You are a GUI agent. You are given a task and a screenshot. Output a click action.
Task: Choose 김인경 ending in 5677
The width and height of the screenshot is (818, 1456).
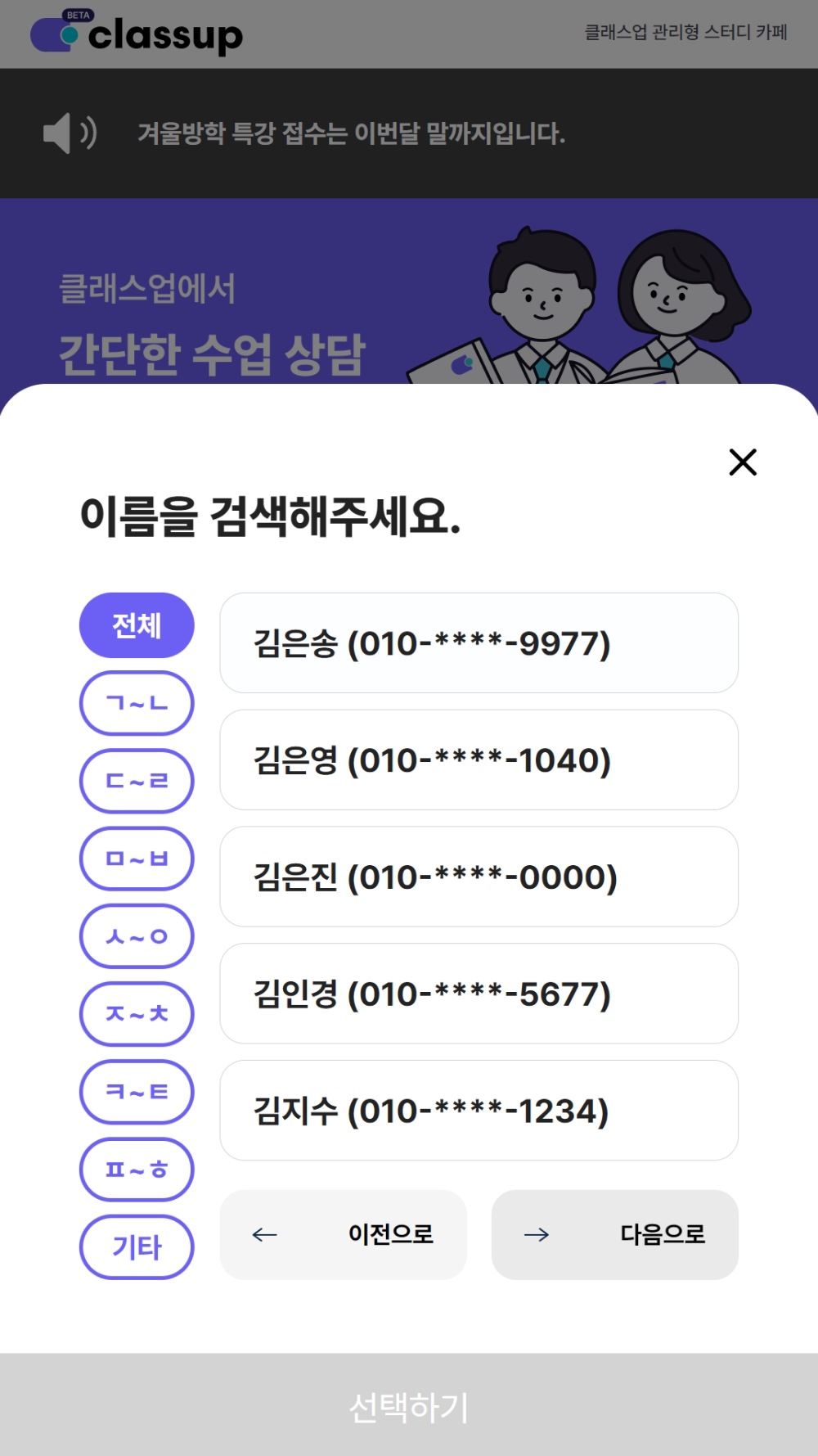pyautogui.click(x=479, y=994)
